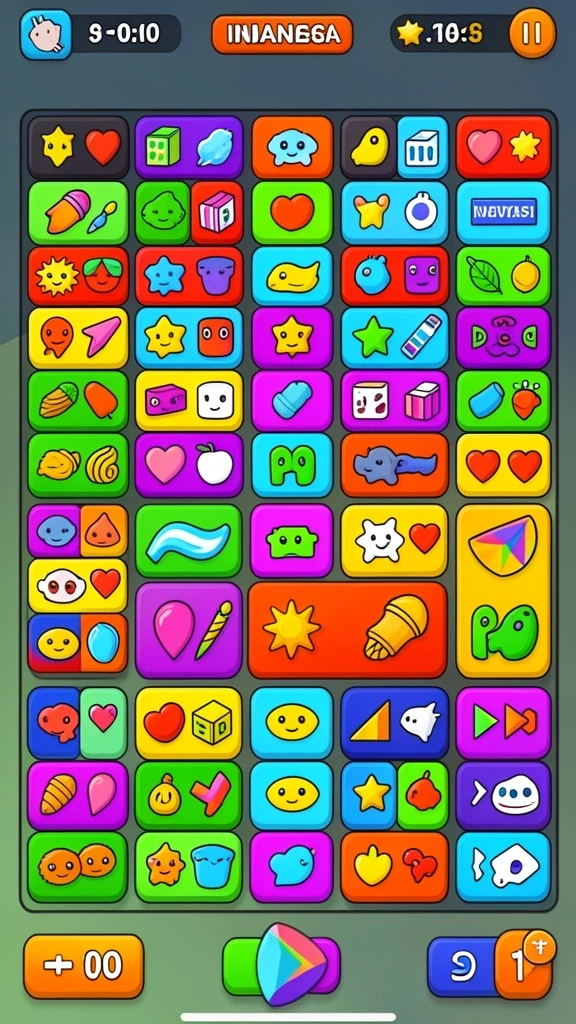Tap the blue tile with the text banner
Screen dimensions: 576x1024
tap(504, 212)
